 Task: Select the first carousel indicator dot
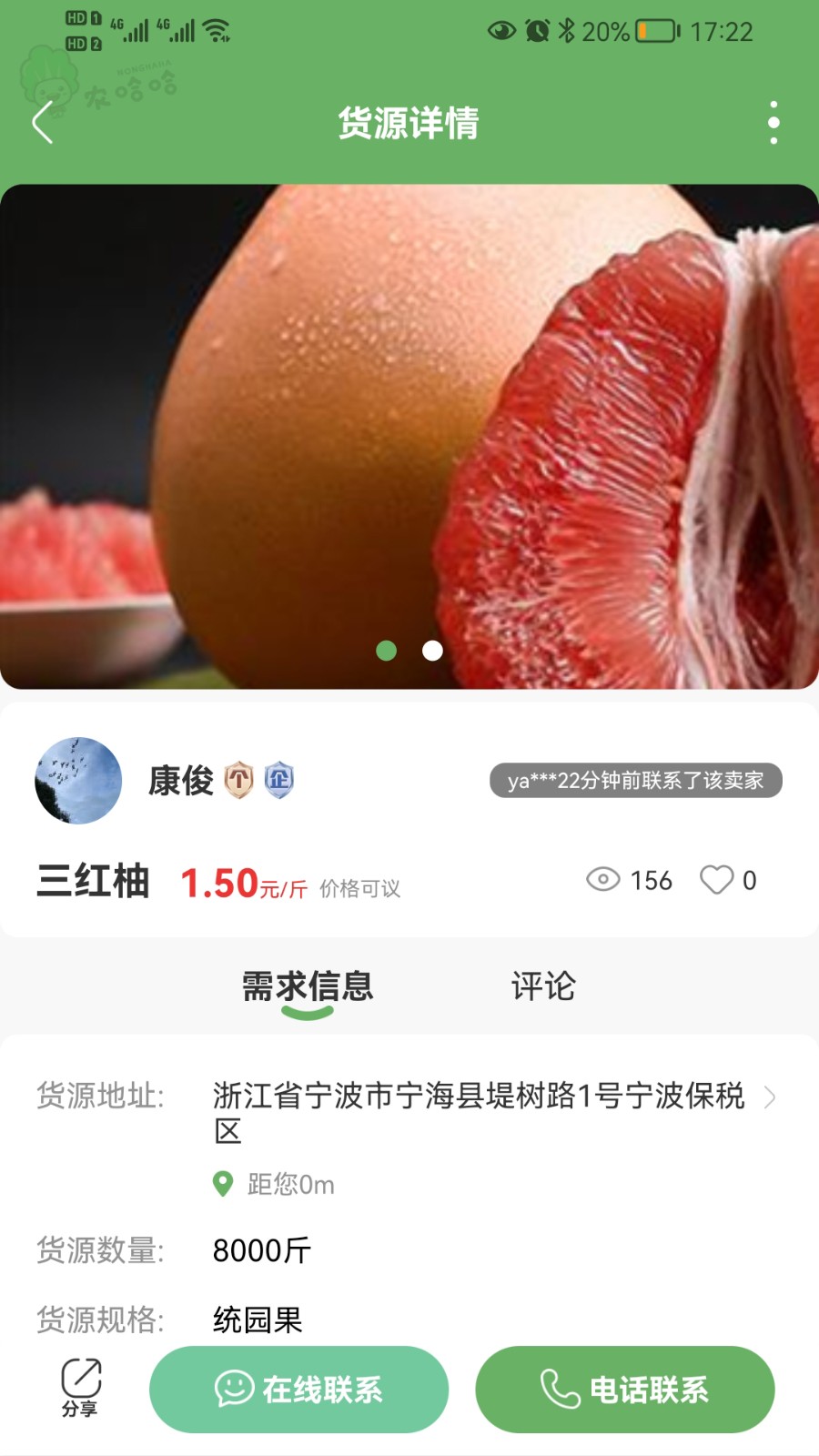(388, 651)
